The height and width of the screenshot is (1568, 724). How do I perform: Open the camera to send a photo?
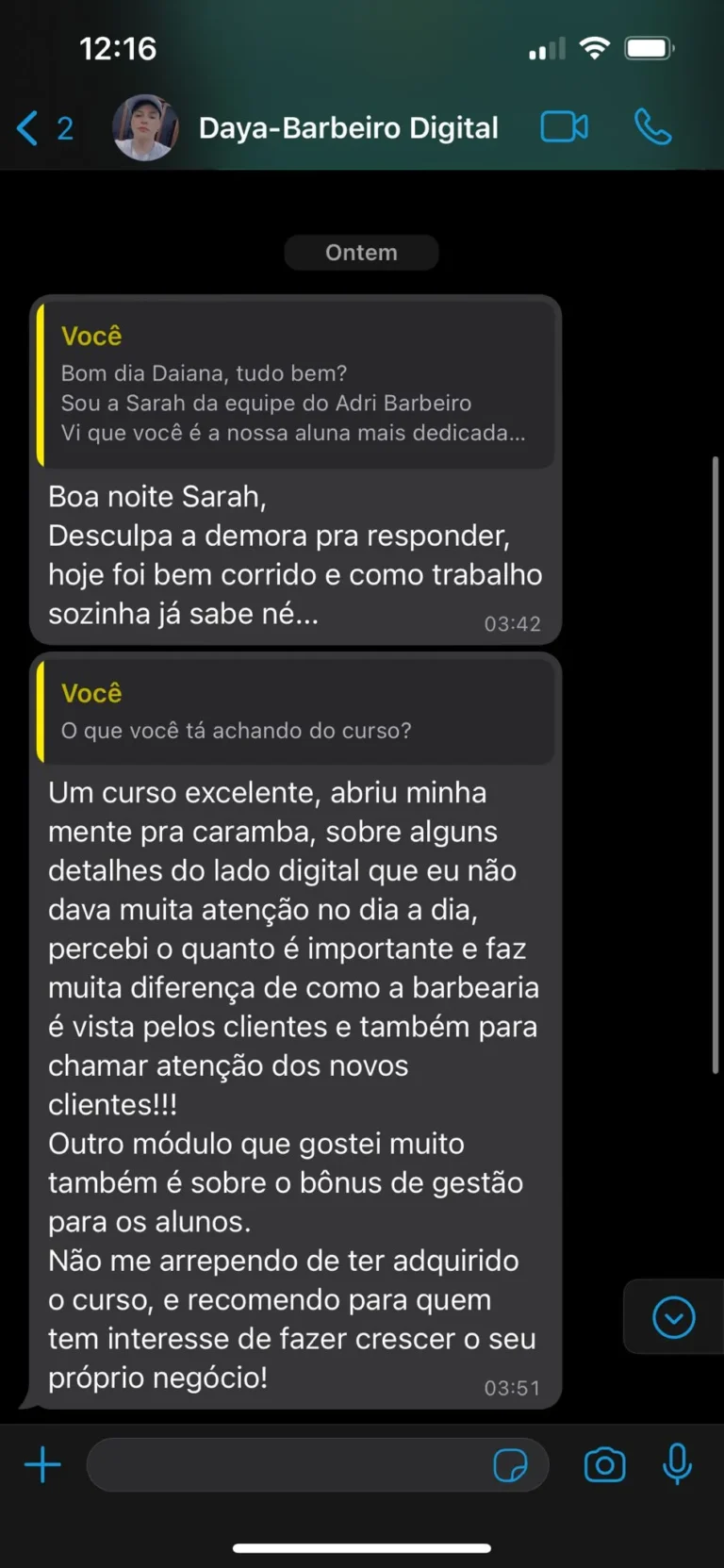(604, 1464)
